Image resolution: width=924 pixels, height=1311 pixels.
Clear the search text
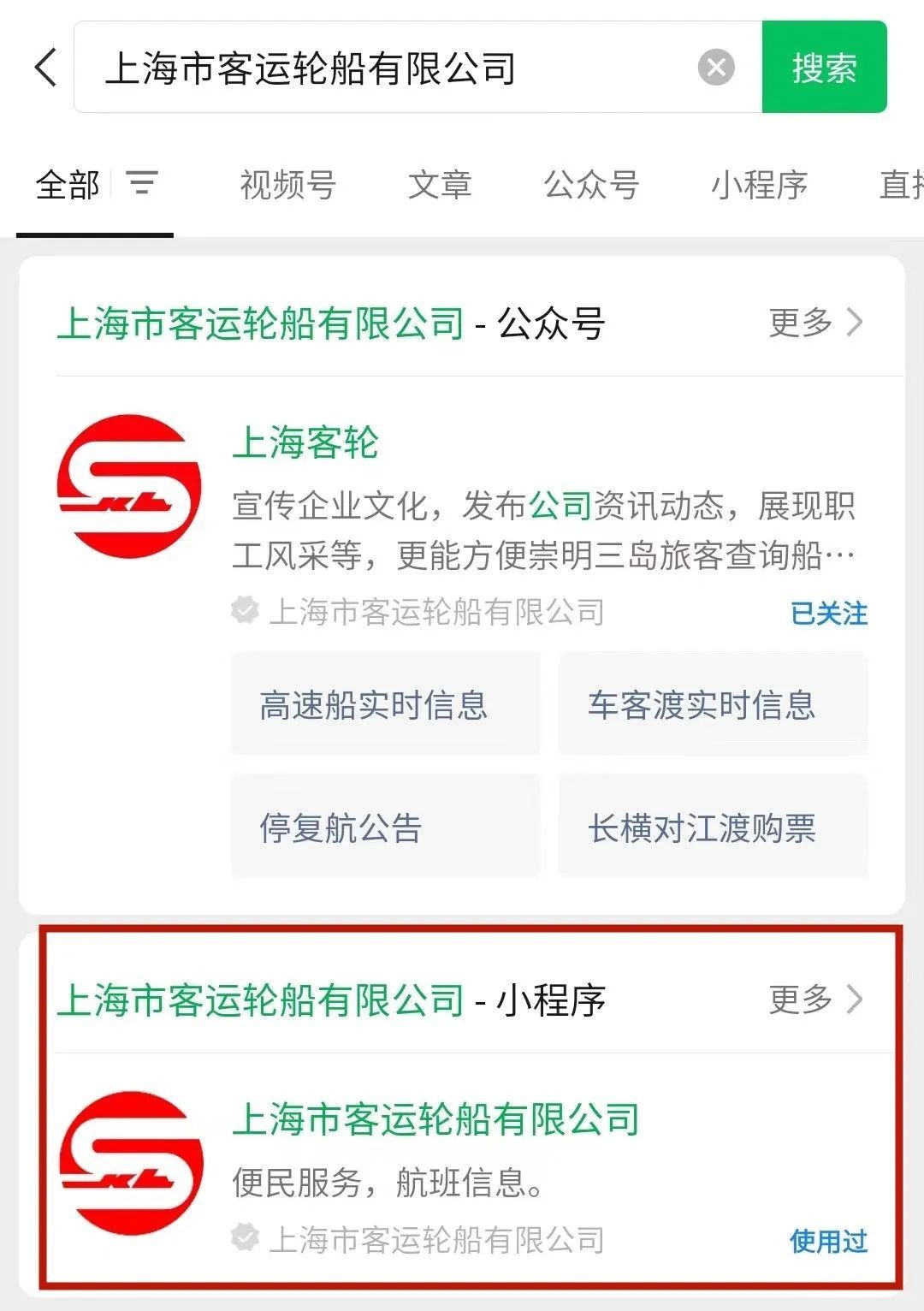pos(716,68)
